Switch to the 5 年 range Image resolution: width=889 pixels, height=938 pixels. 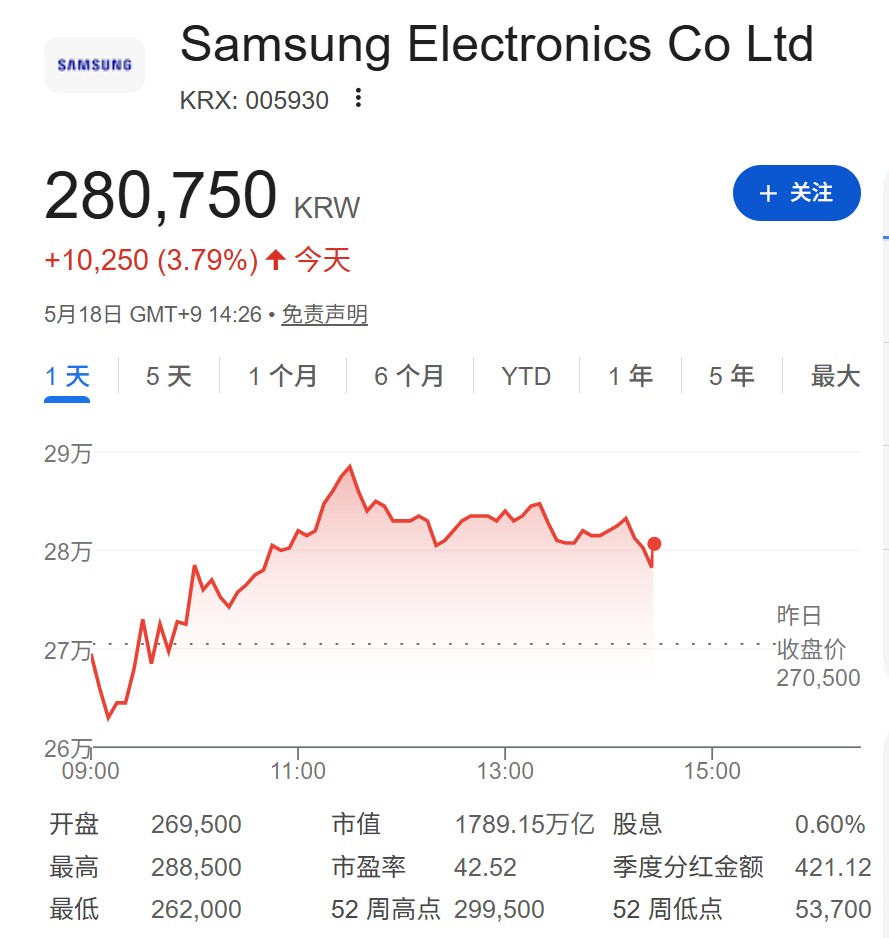(x=732, y=377)
